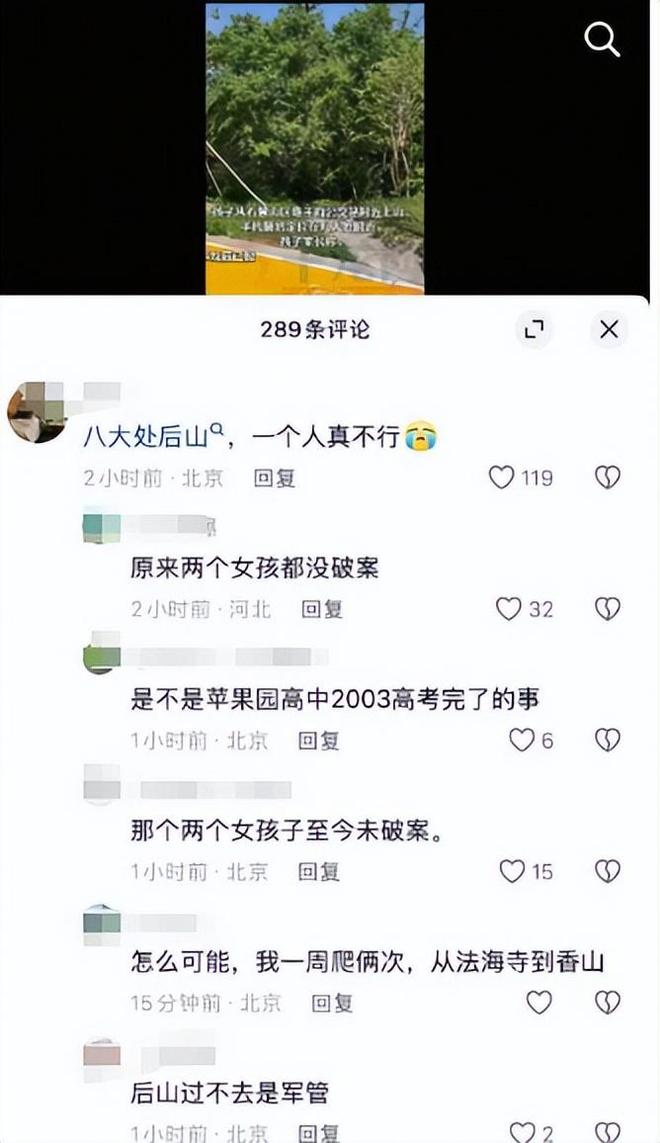Expand the comments panel to full screen
Image resolution: width=660 pixels, height=1143 pixels.
tap(535, 329)
